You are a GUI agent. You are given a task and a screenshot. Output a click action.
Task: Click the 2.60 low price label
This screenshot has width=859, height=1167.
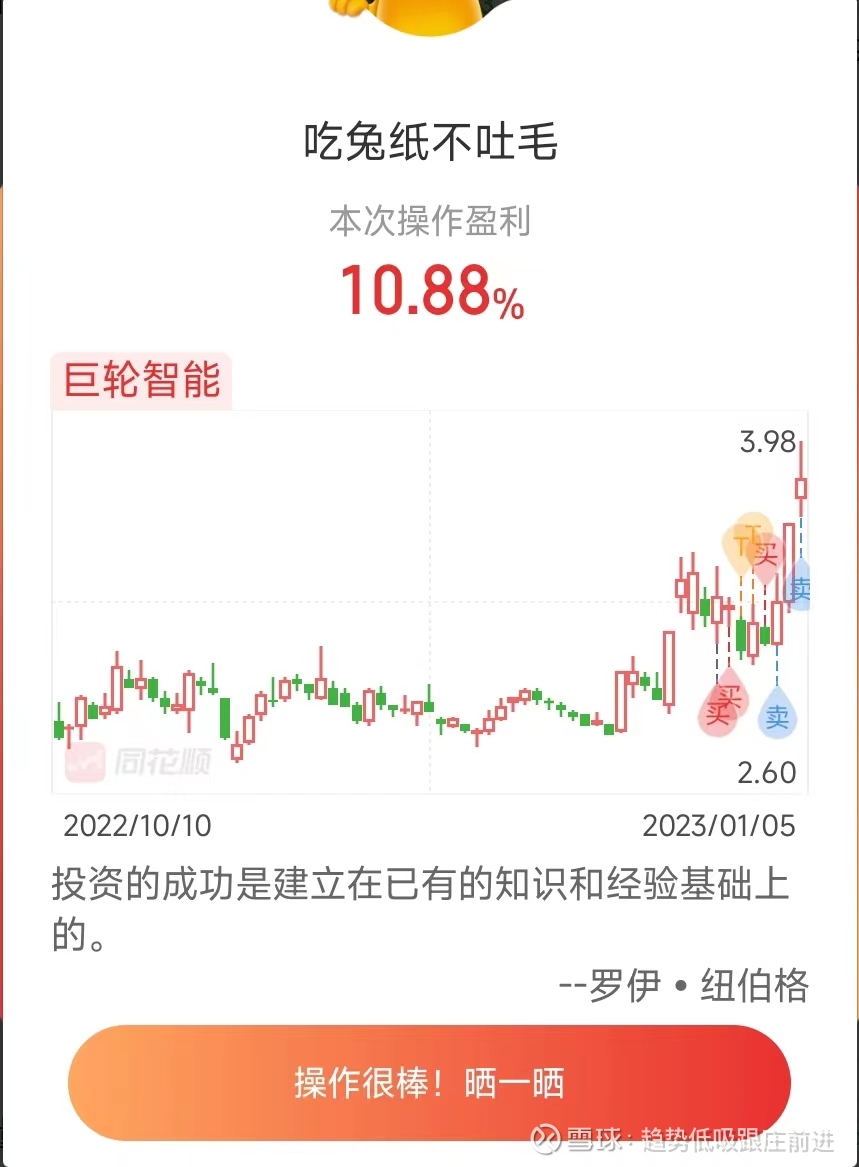[x=764, y=773]
